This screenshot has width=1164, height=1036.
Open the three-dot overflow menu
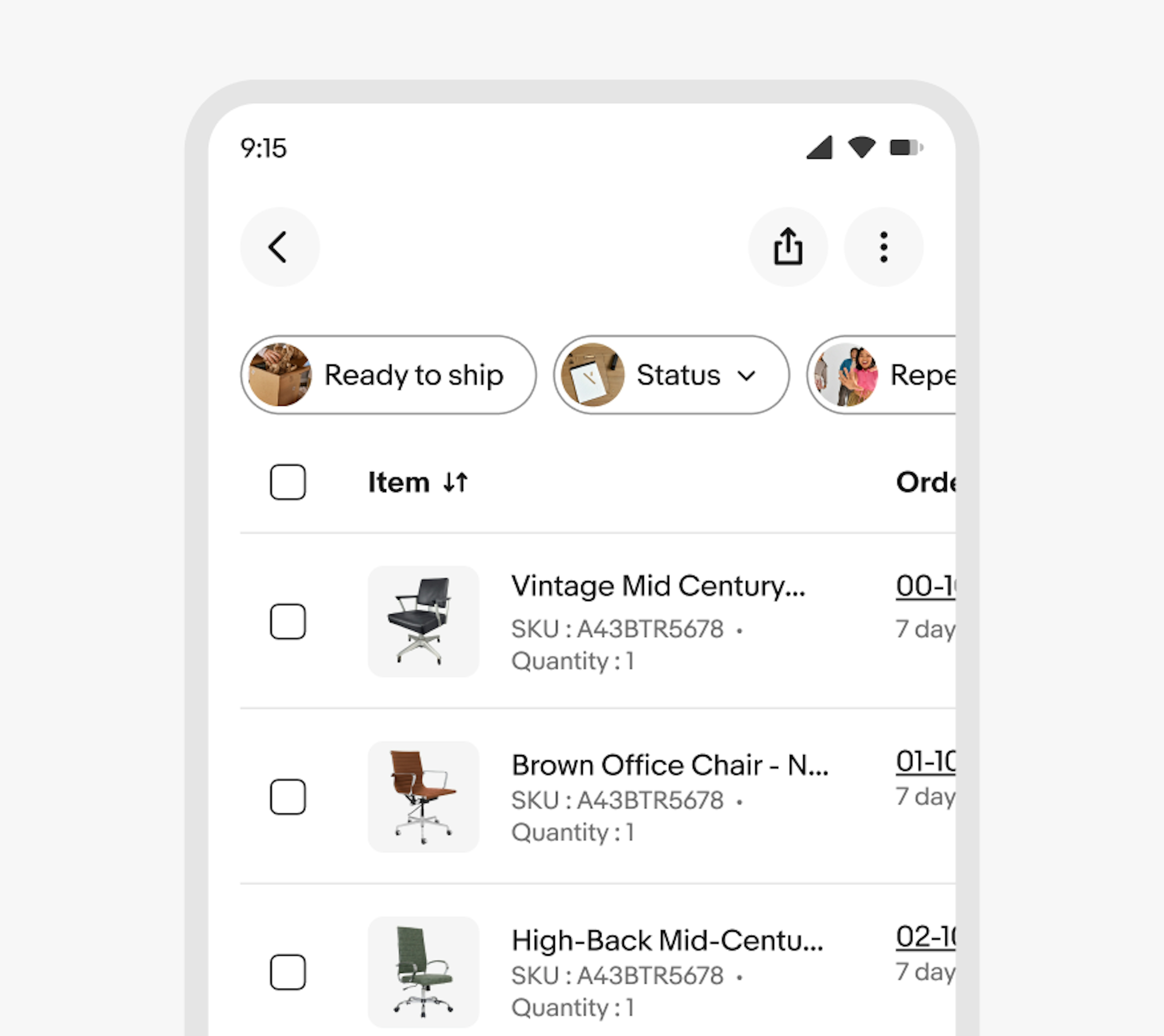[883, 247]
